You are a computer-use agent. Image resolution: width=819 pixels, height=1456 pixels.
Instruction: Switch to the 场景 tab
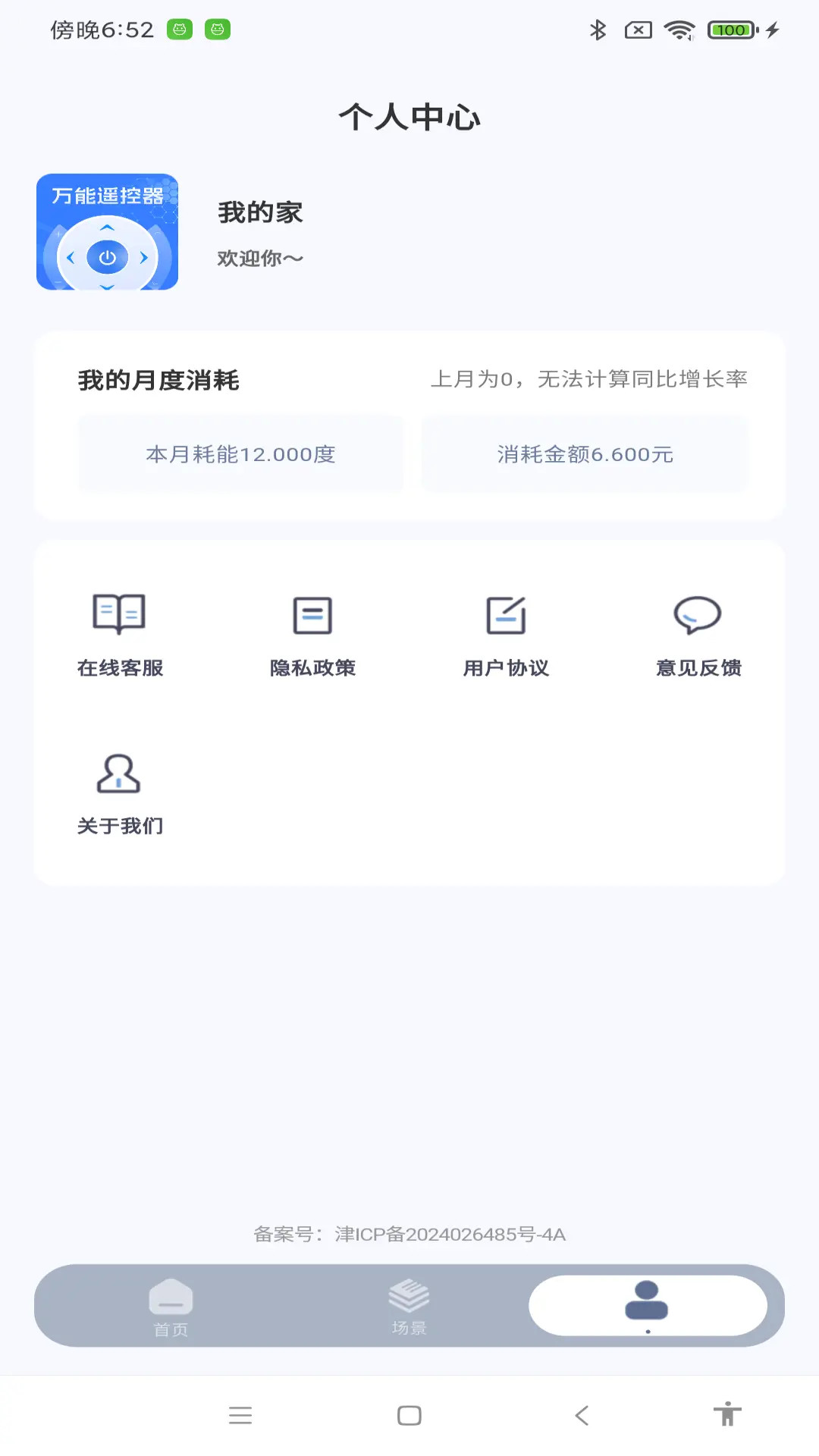tap(409, 1304)
